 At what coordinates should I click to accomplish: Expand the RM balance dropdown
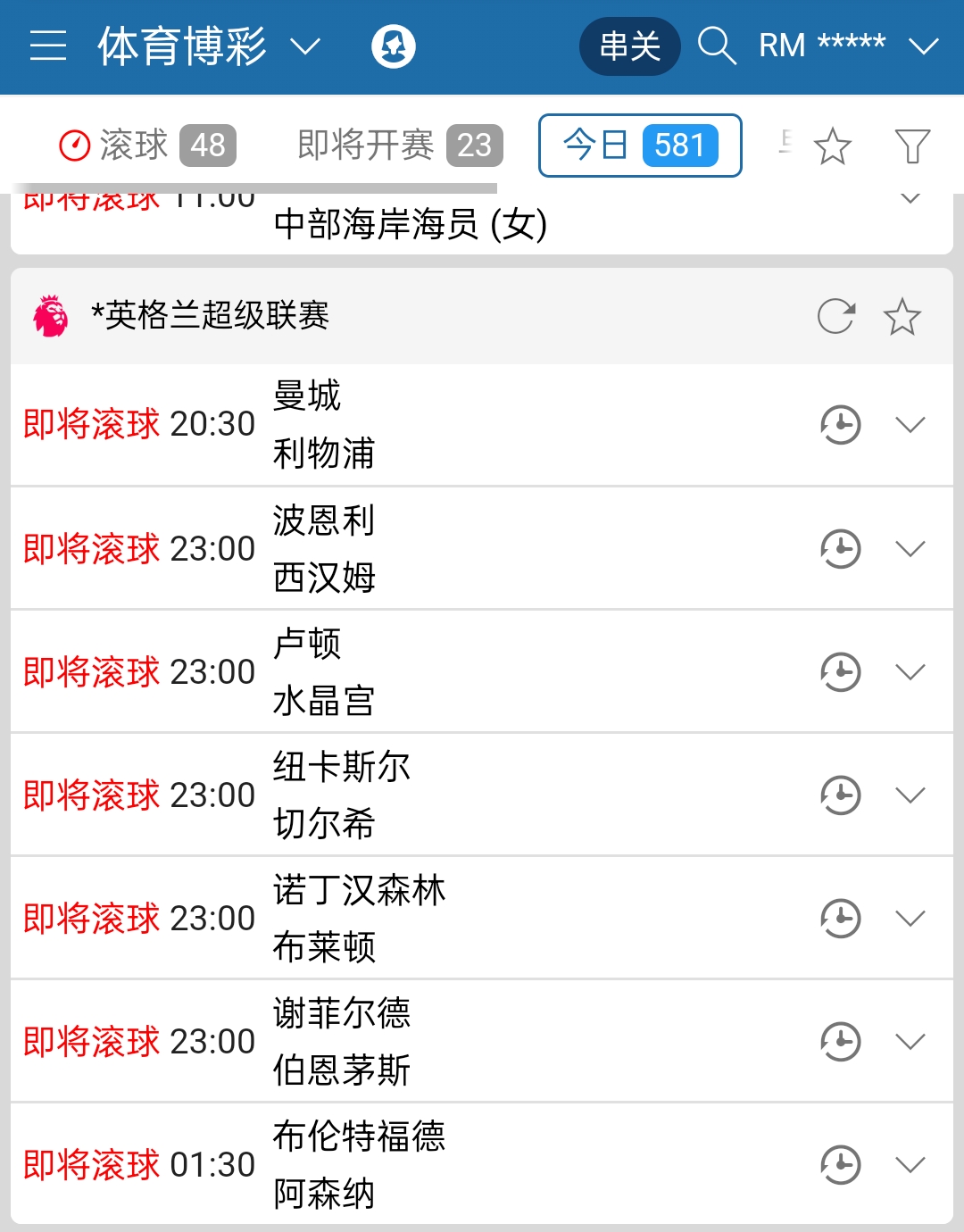(x=924, y=46)
